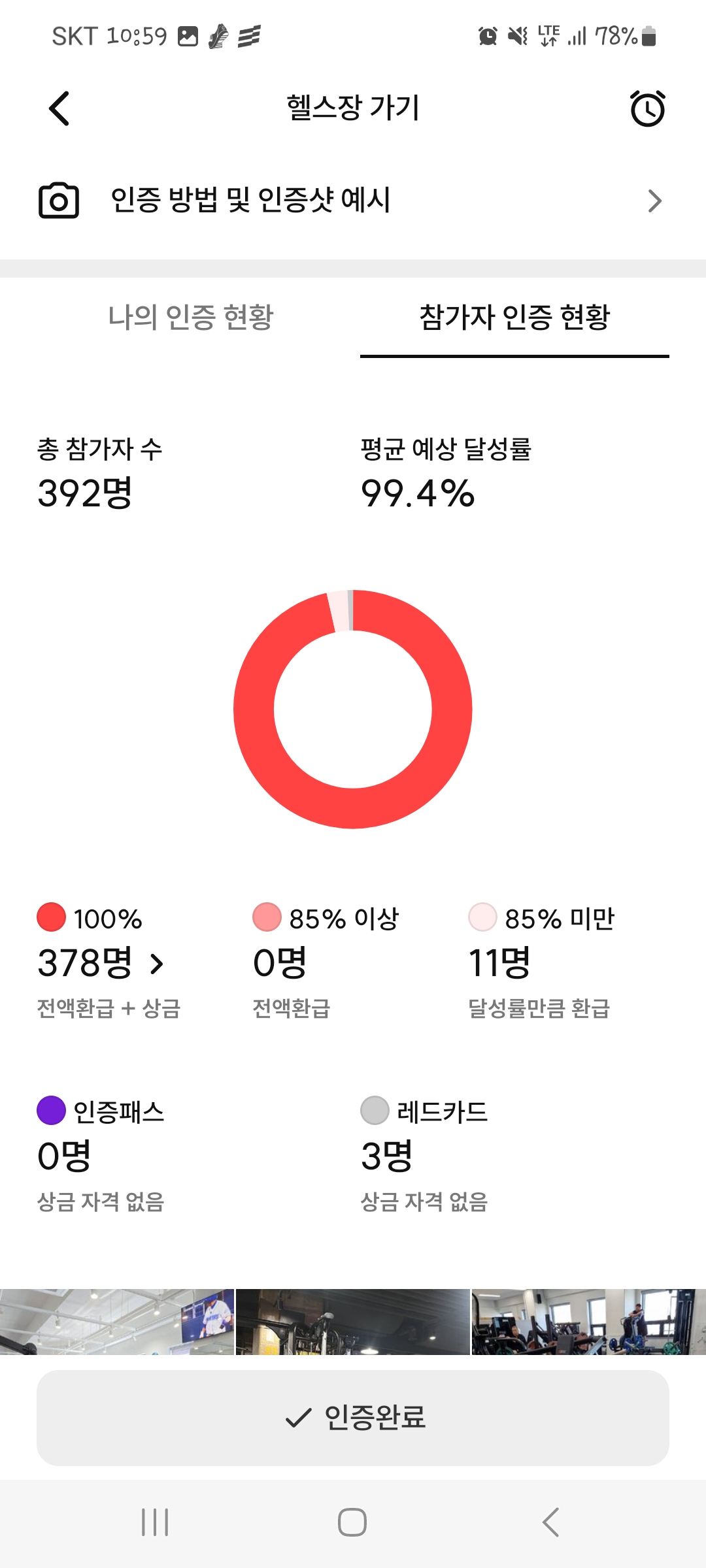This screenshot has width=706, height=1568.
Task: Open recent apps from navigation bar
Action: [155, 1522]
